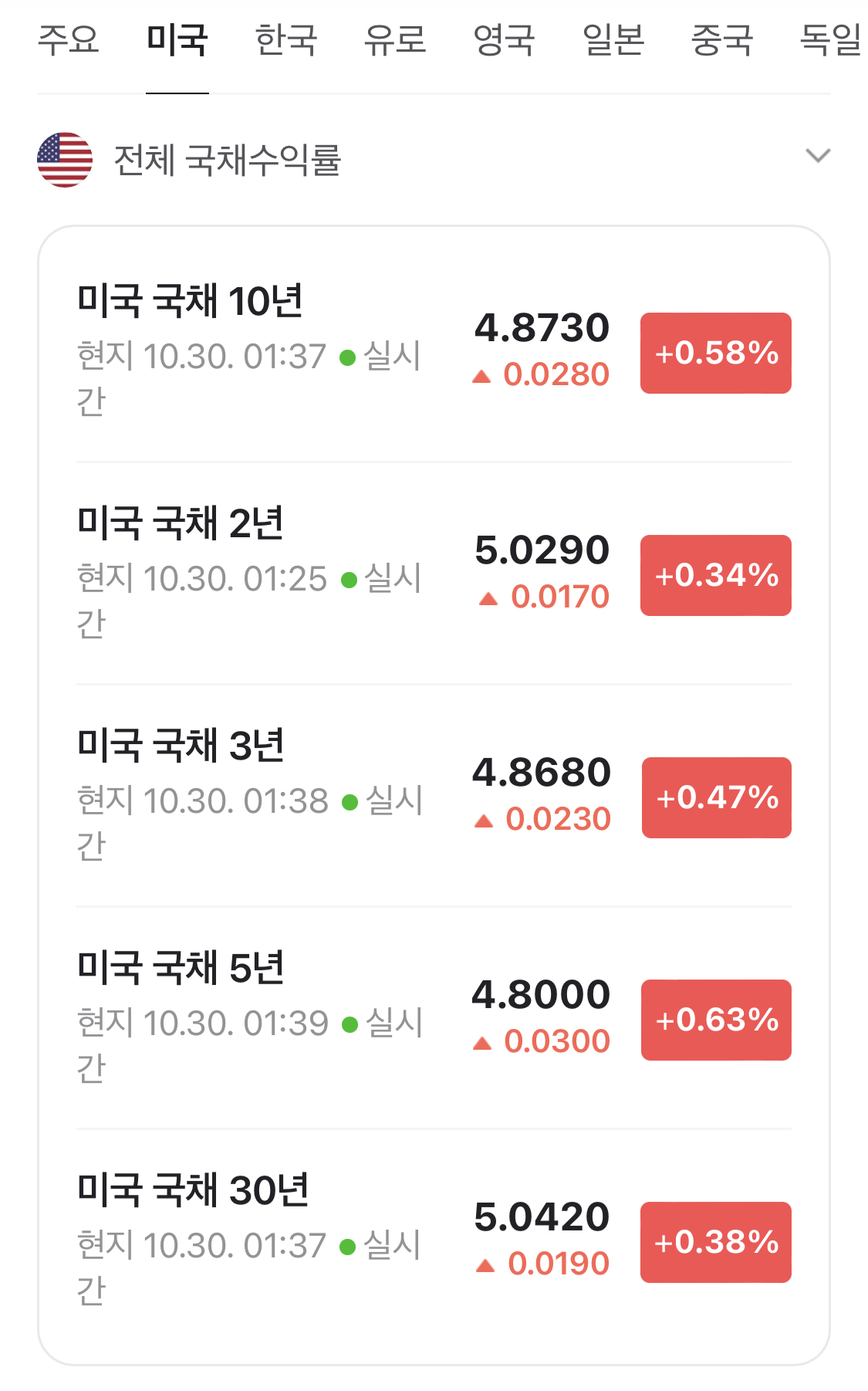Go to the 일본 tab
This screenshot has height=1391, width=868.
point(613,40)
